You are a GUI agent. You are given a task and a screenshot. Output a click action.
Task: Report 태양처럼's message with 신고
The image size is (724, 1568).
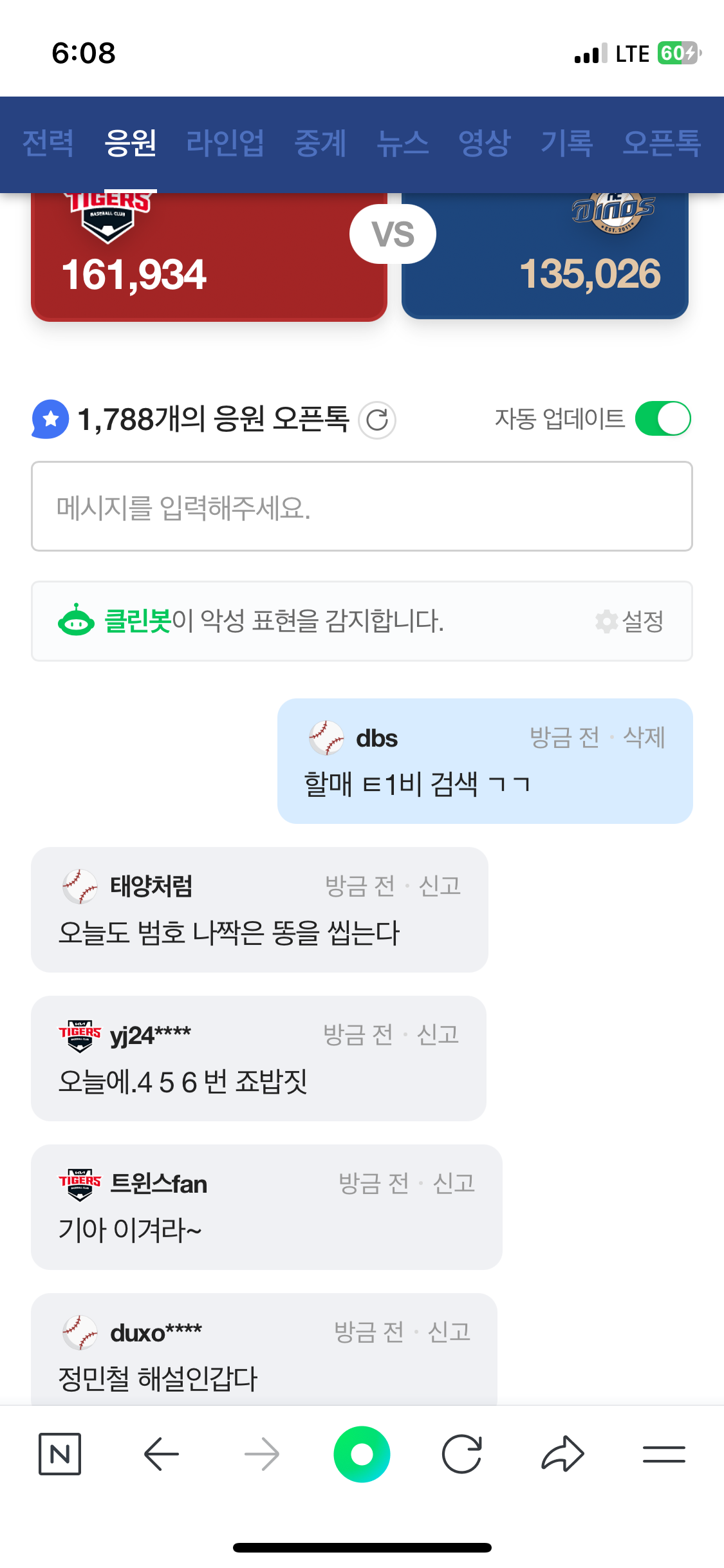tap(440, 886)
